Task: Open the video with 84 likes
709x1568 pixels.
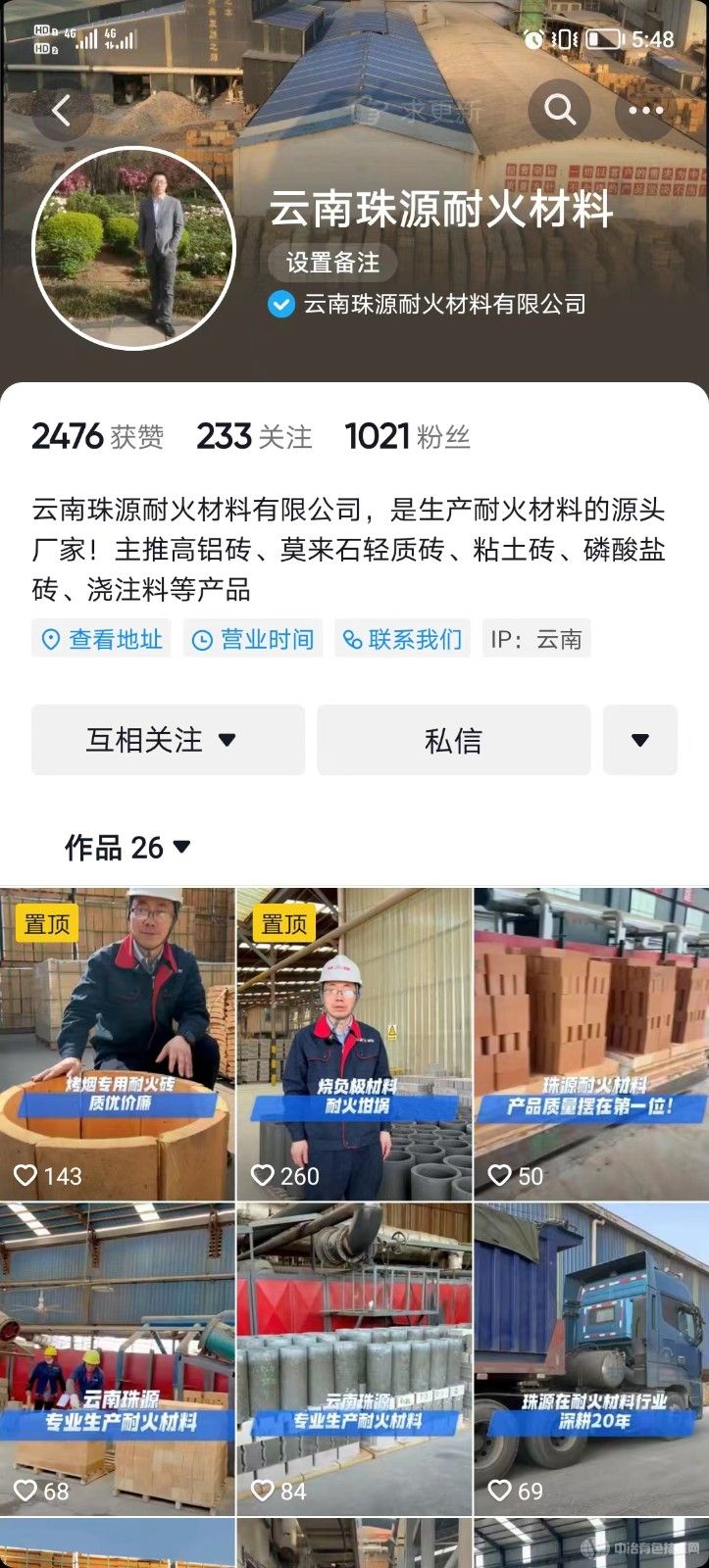Action: [354, 1359]
